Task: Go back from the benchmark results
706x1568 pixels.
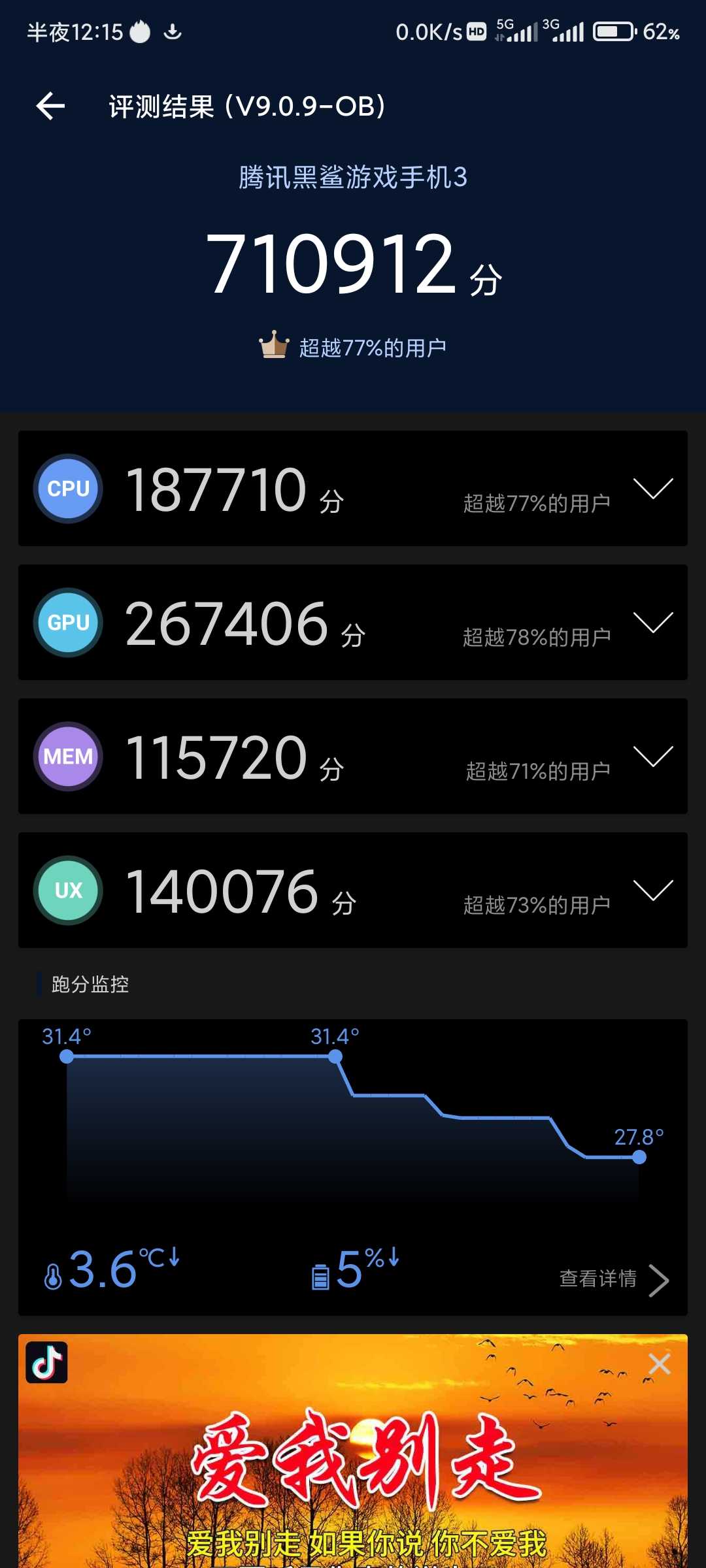Action: 50,106
